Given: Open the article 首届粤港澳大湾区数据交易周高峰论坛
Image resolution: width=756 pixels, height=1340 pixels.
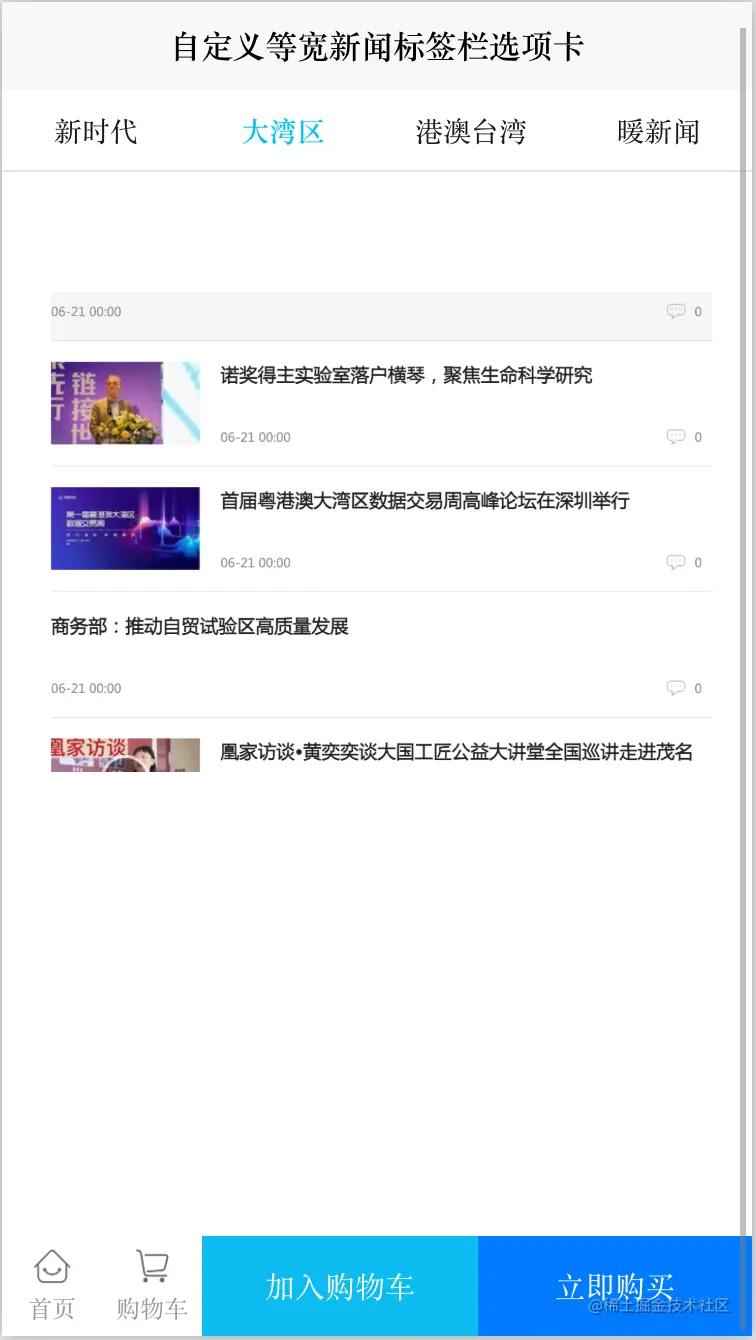Looking at the screenshot, I should (424, 501).
